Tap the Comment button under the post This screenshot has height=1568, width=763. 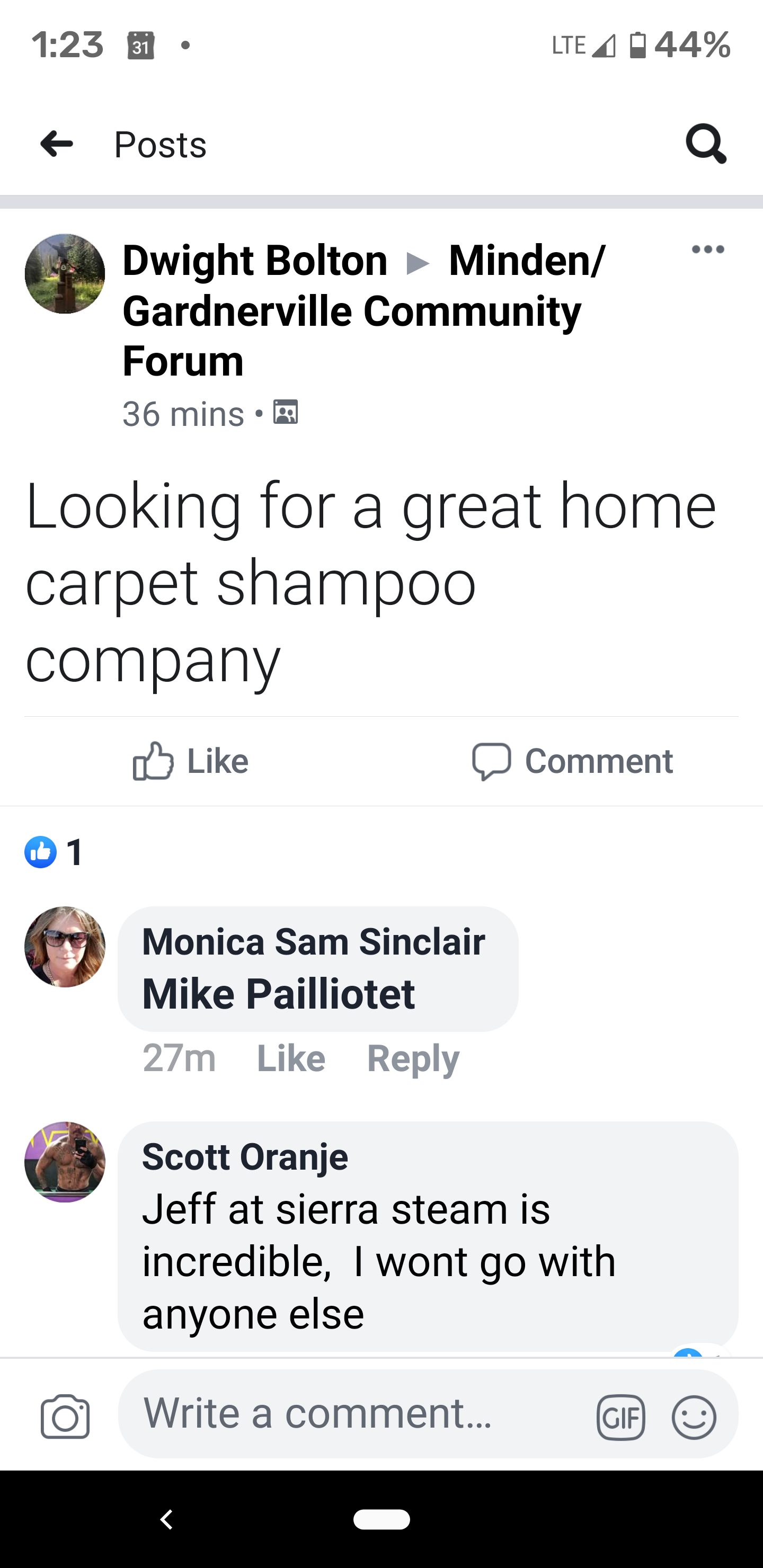tap(572, 761)
